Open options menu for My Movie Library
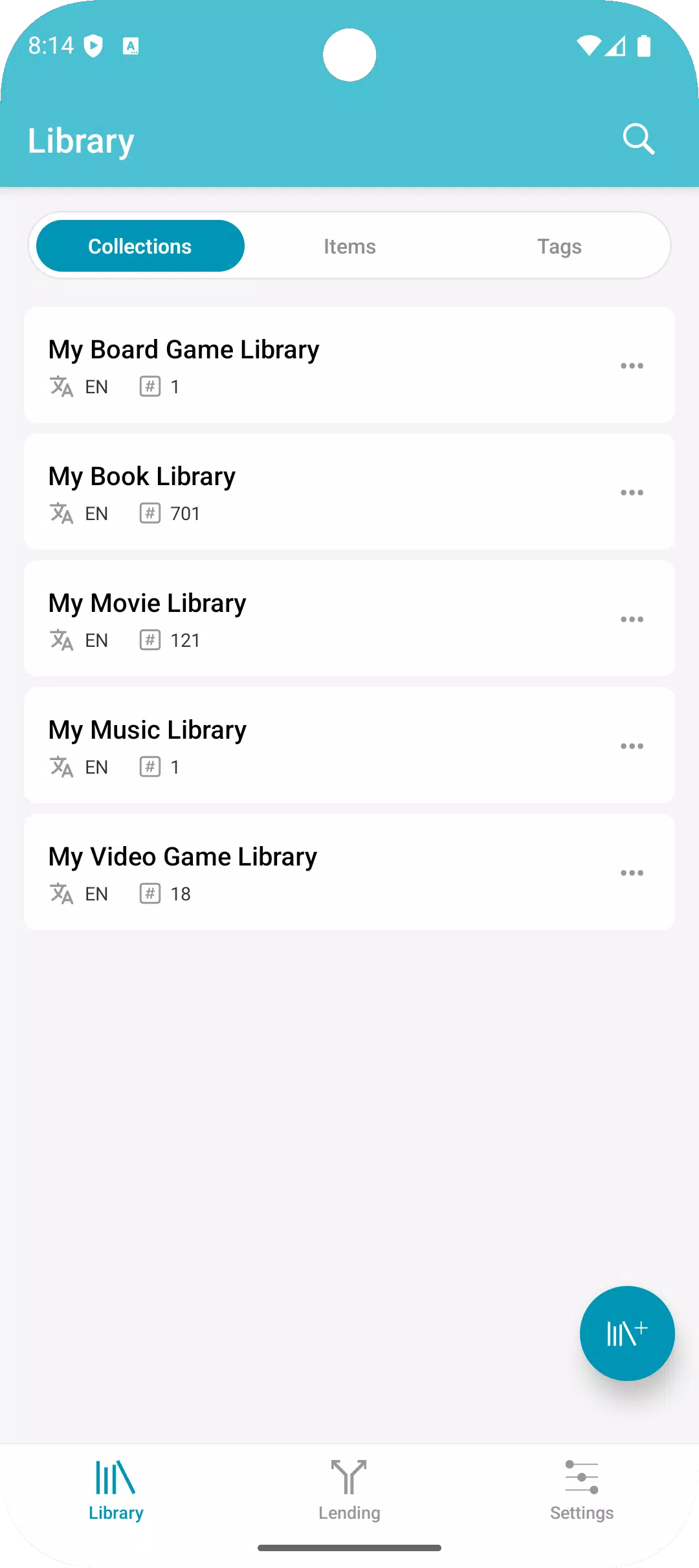Image resolution: width=699 pixels, height=1568 pixels. pos(632,620)
